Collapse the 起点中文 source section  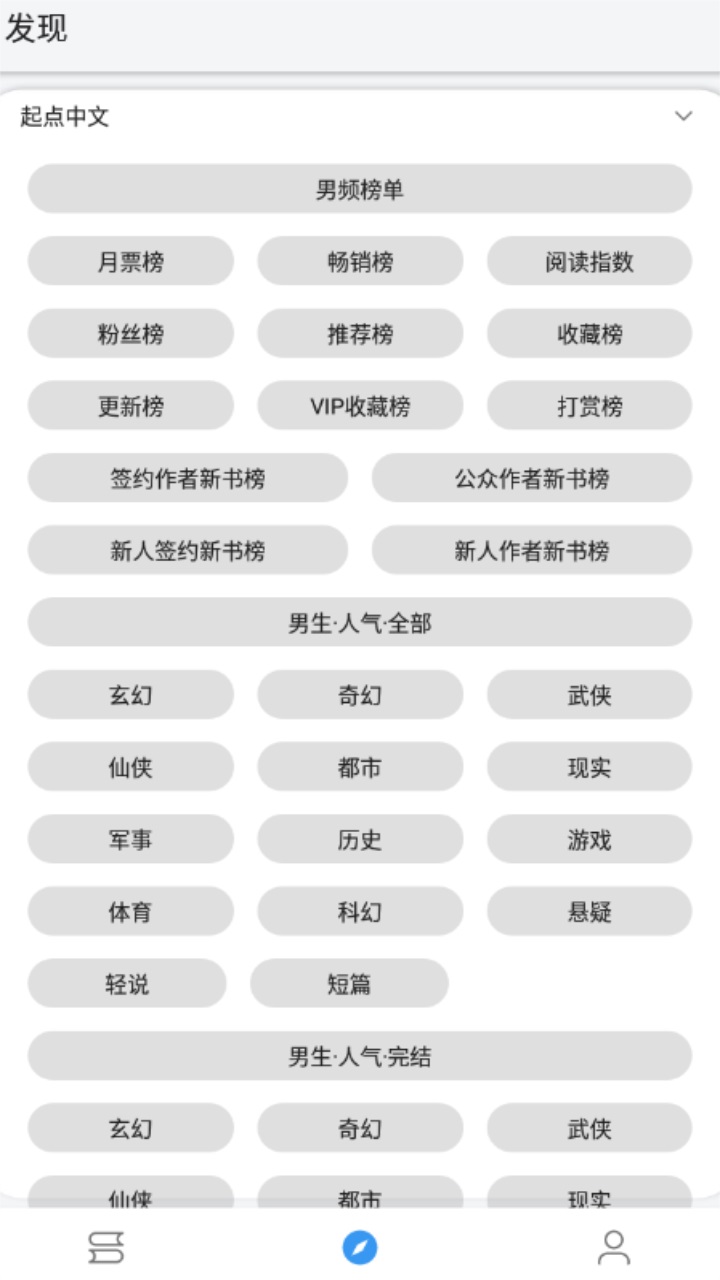[x=685, y=116]
